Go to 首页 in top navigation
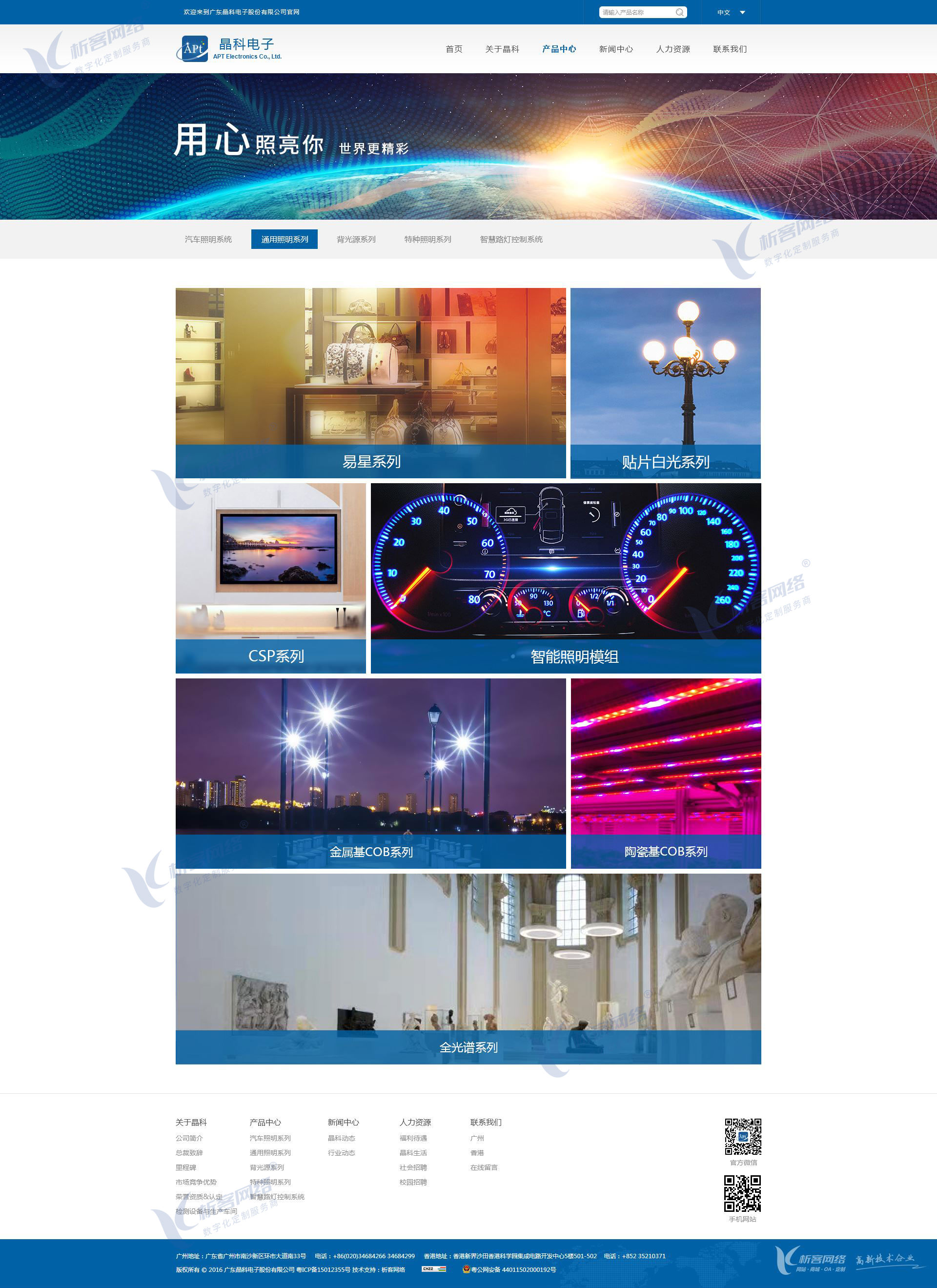Viewport: 937px width, 1288px height. [454, 49]
